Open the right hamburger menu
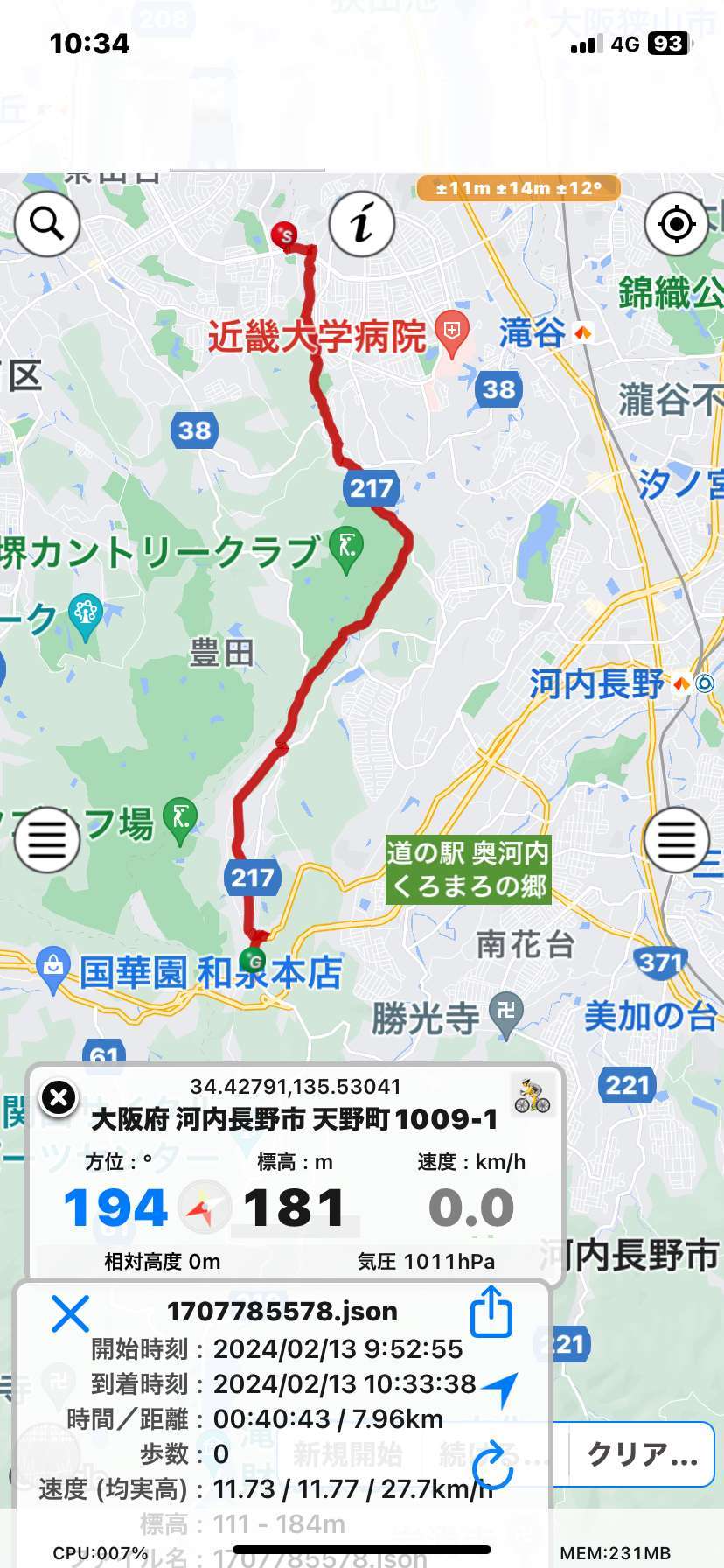 tap(676, 840)
